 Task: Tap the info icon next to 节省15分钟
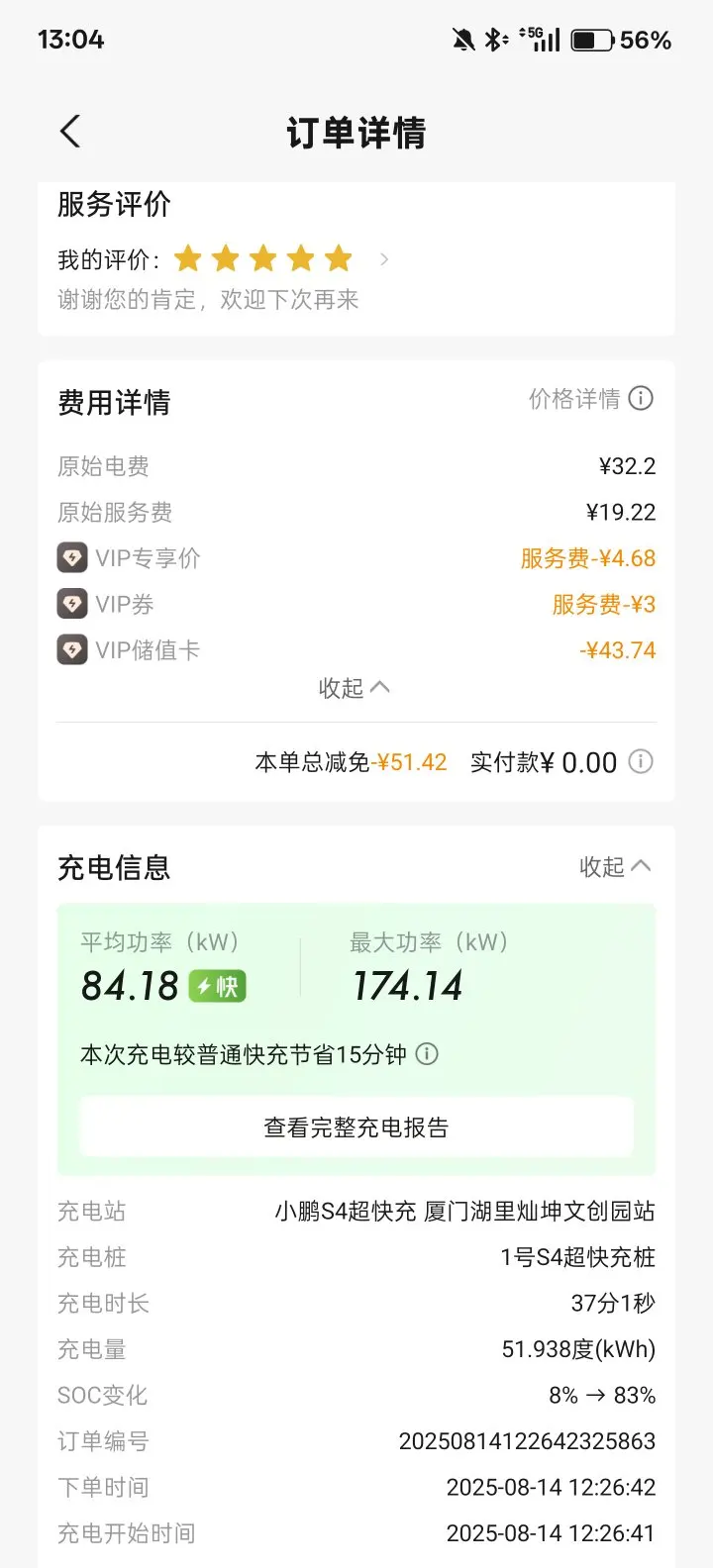point(427,1054)
